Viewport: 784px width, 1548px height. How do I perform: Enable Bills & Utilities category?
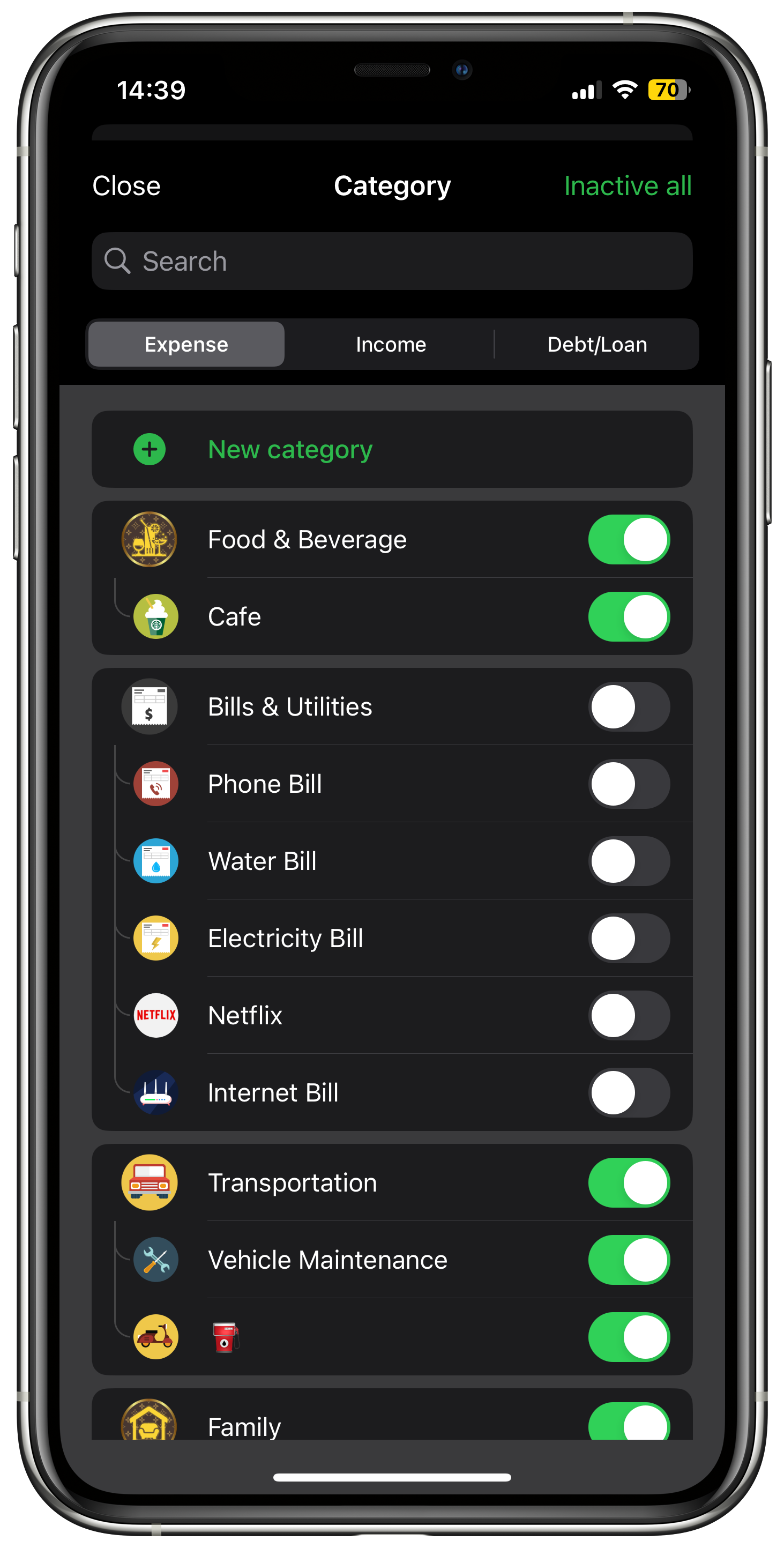[x=629, y=706]
